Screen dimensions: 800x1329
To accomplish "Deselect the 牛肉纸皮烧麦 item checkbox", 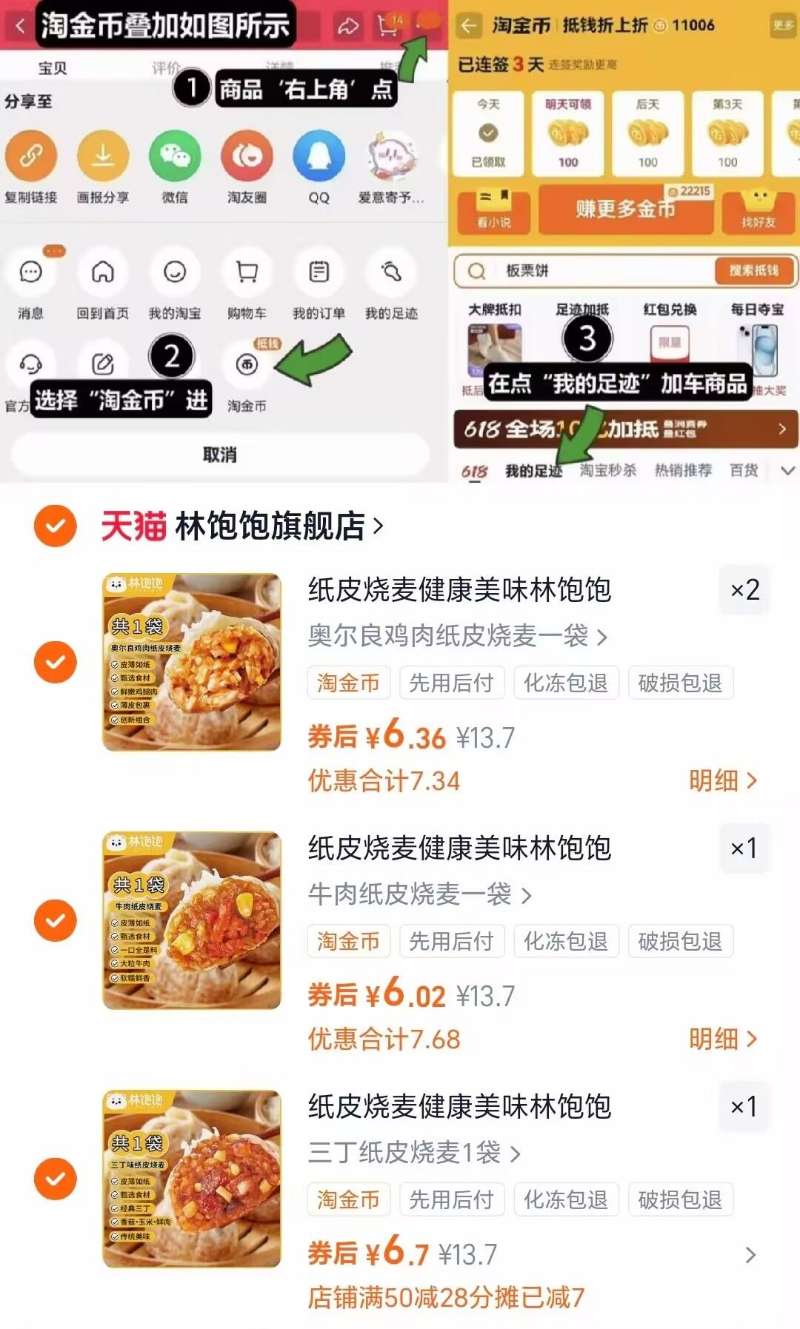I will click(x=55, y=920).
